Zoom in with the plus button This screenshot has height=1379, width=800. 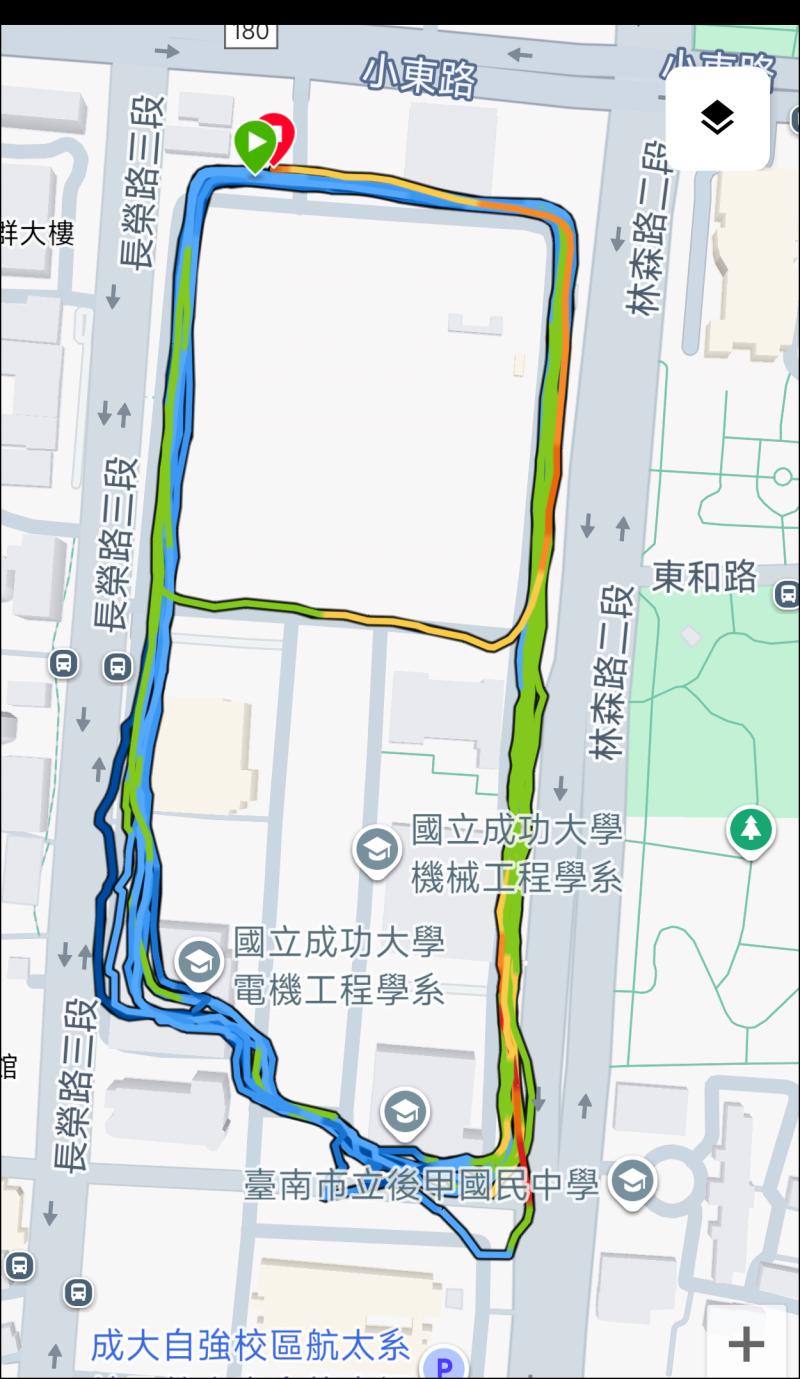click(x=746, y=1343)
